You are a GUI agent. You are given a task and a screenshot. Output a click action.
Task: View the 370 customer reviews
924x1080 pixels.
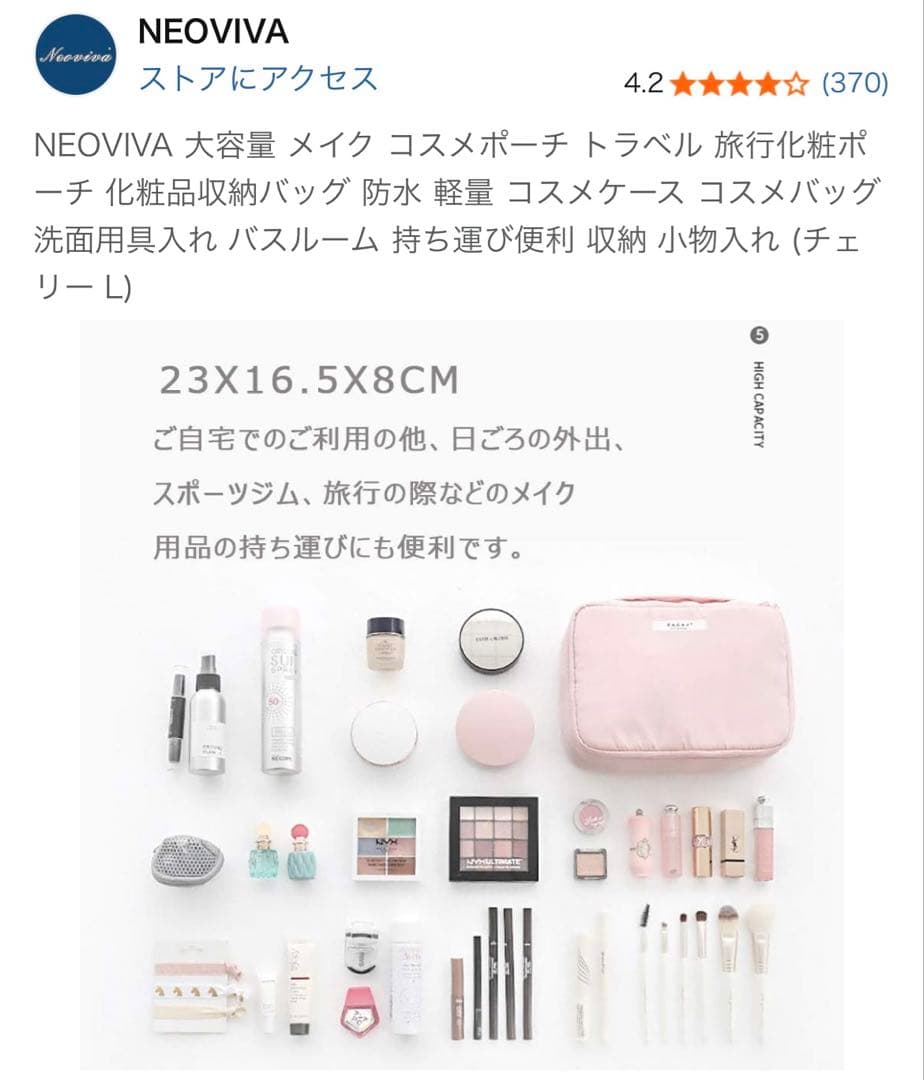coord(854,83)
